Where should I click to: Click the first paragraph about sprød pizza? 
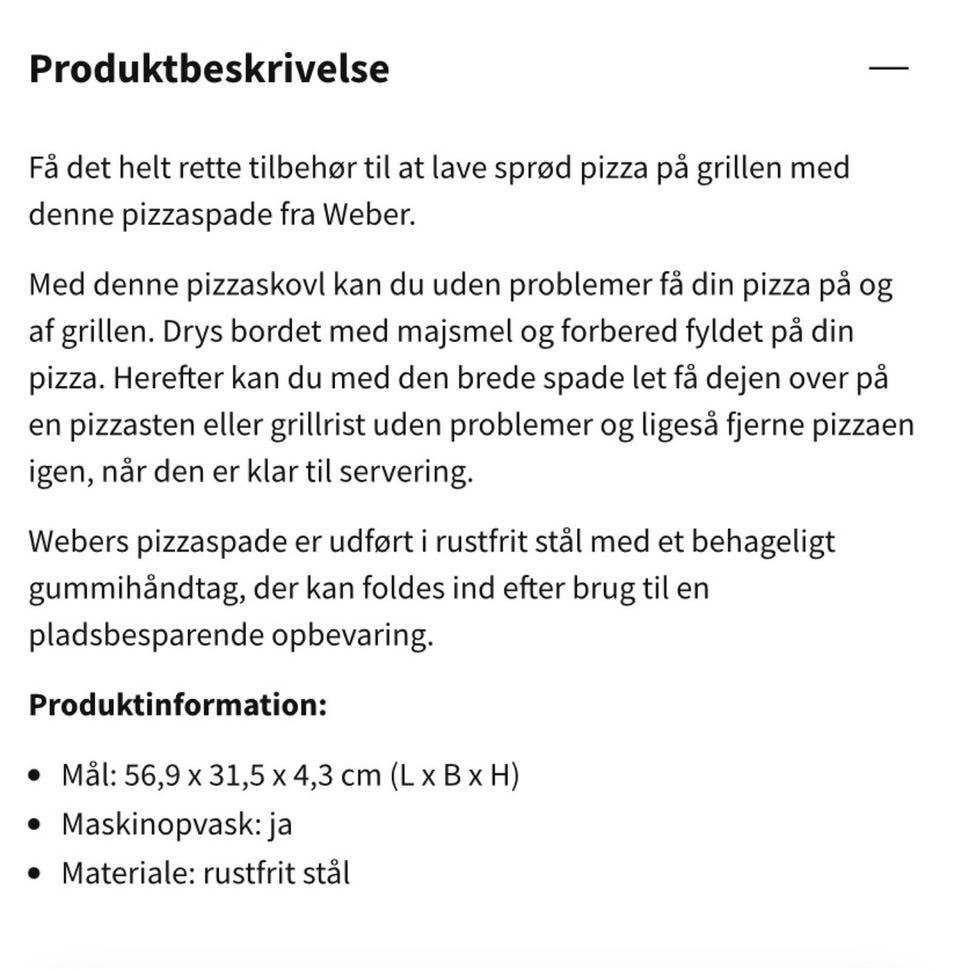click(440, 190)
